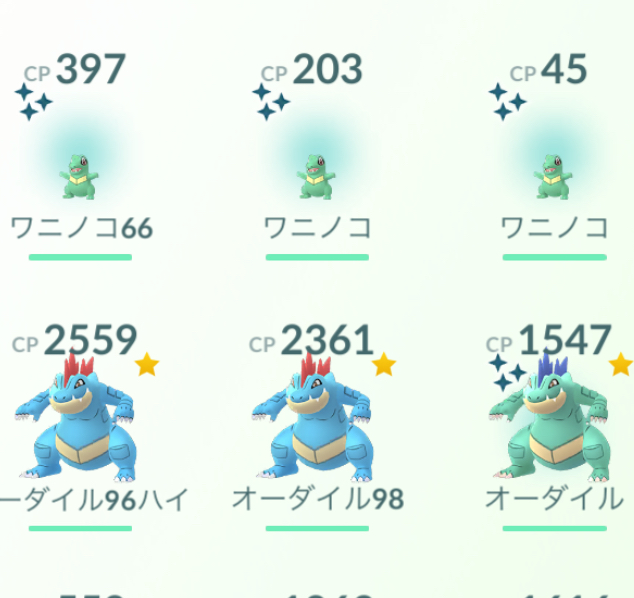The height and width of the screenshot is (598, 634).
Task: Select the CP 45 shiny ワニノコ
Action: pyautogui.click(x=552, y=175)
